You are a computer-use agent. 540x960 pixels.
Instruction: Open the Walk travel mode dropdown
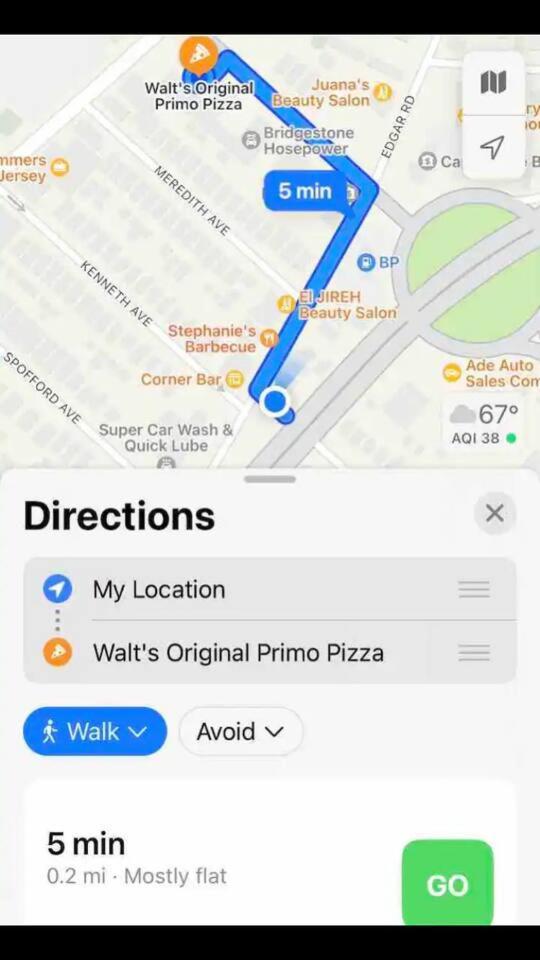95,731
